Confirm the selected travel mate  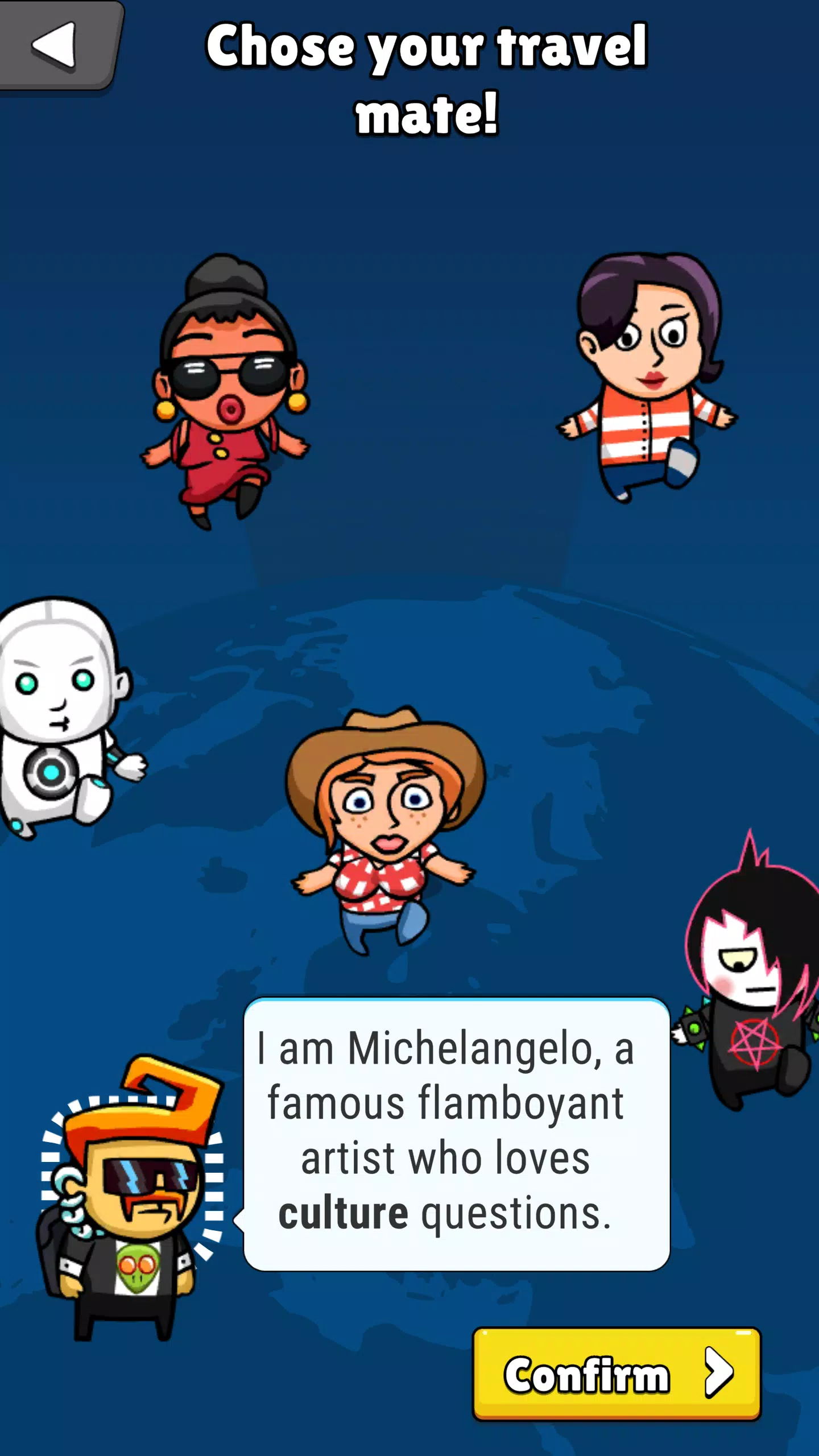tap(617, 1374)
